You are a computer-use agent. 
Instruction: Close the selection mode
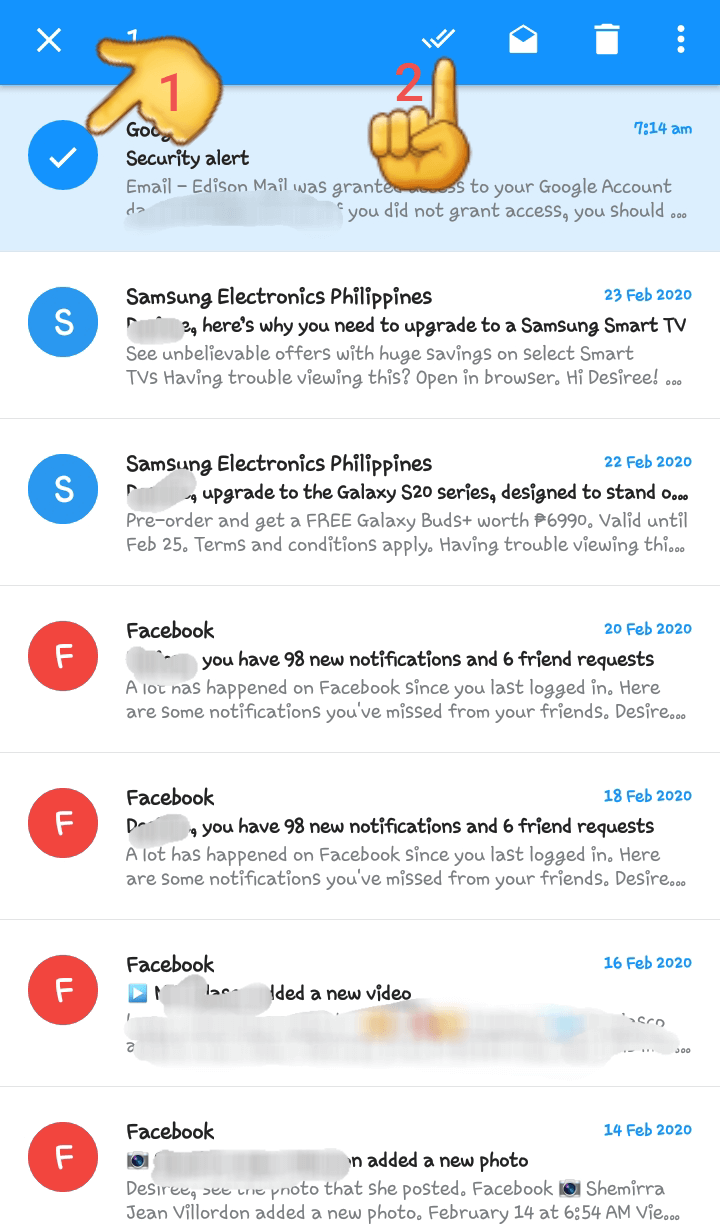pyautogui.click(x=49, y=40)
